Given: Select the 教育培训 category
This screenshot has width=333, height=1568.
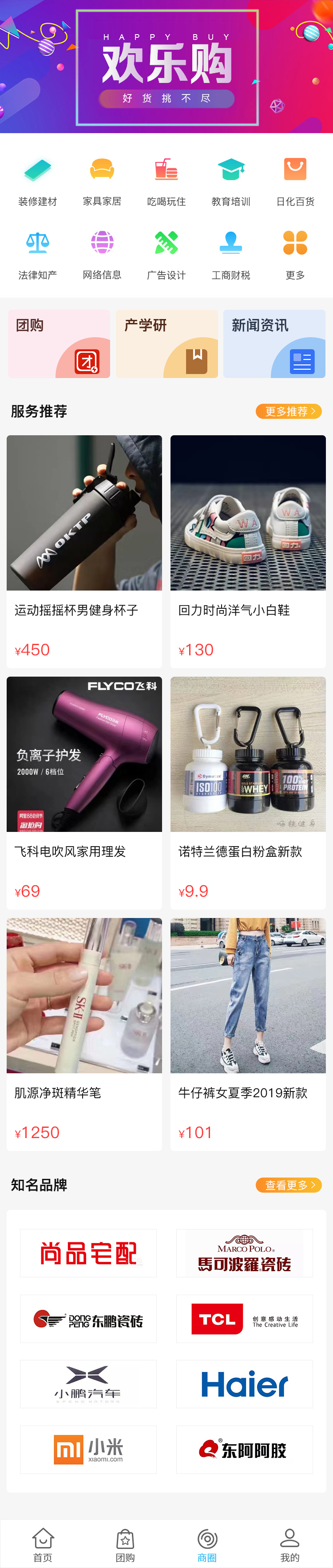Looking at the screenshot, I should (231, 181).
